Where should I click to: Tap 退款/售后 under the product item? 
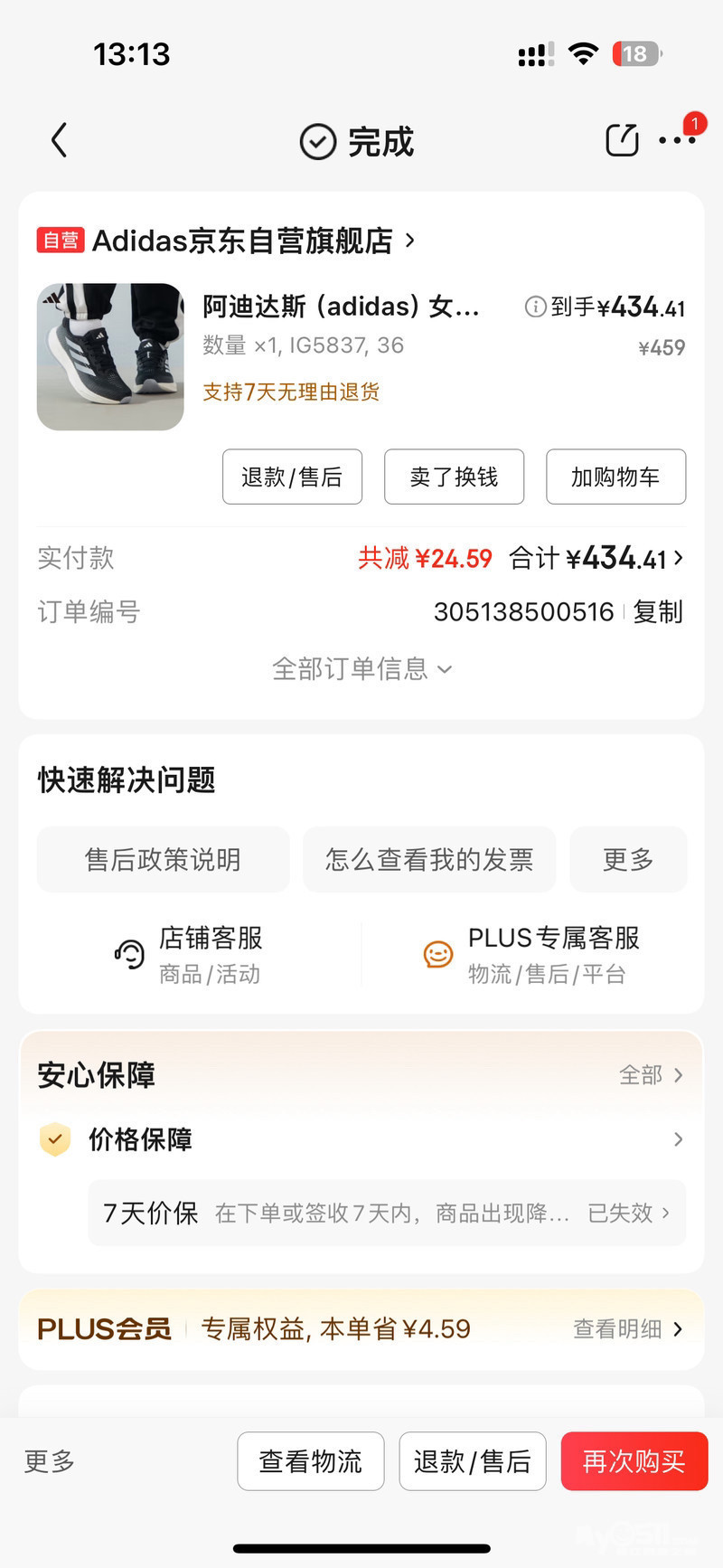pyautogui.click(x=292, y=477)
